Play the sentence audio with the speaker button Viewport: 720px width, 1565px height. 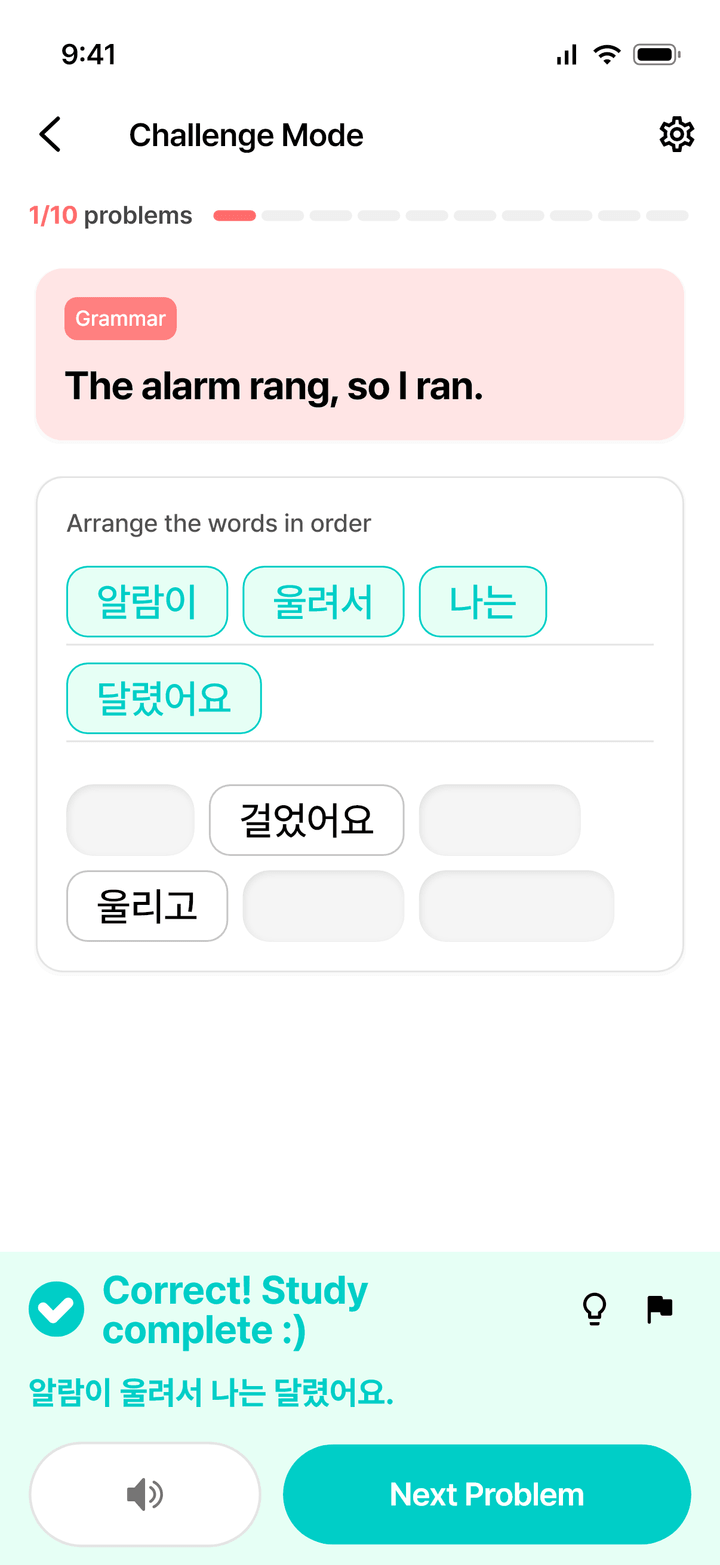[145, 1494]
